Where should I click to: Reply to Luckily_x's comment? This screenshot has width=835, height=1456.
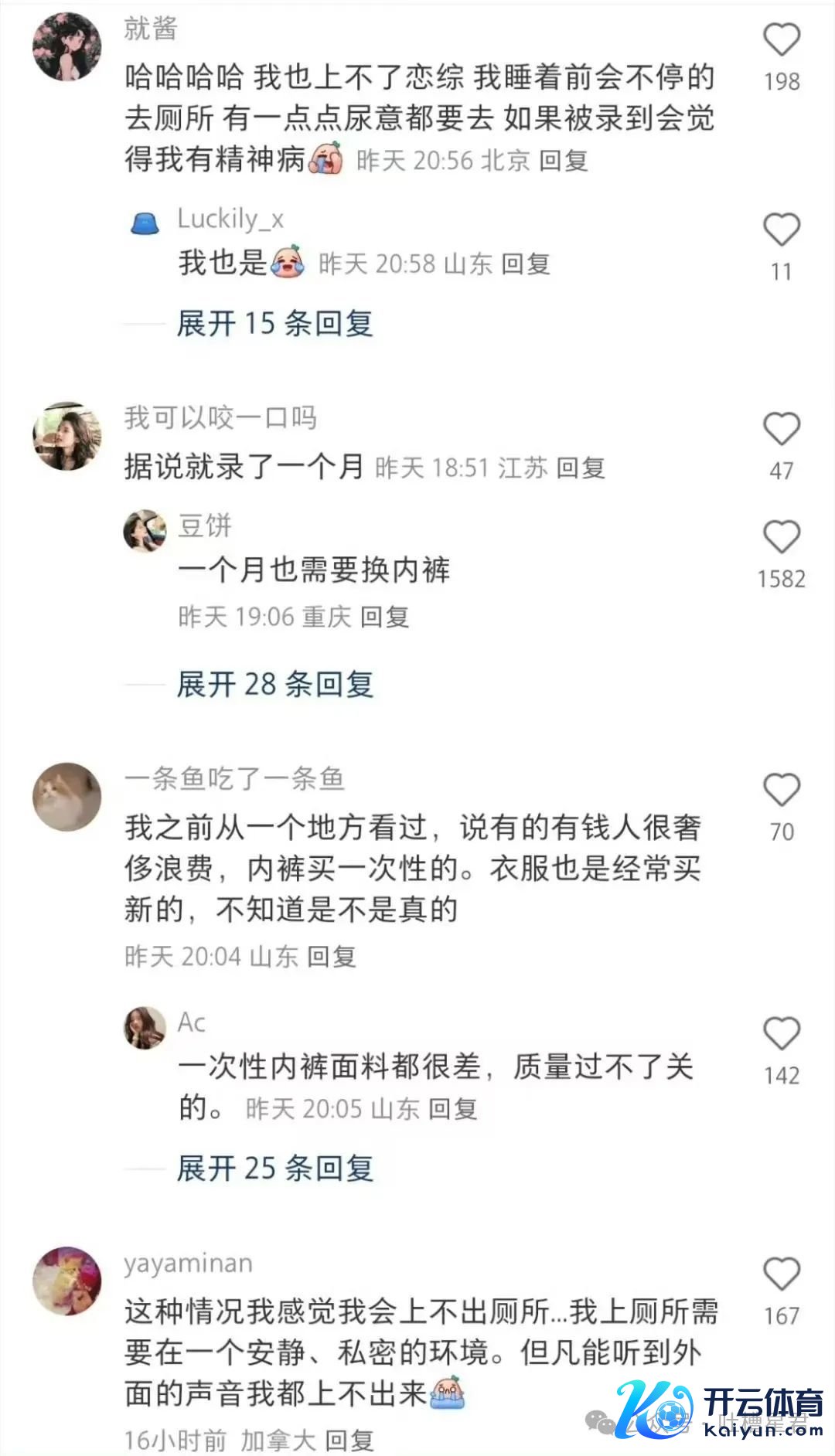point(526,264)
